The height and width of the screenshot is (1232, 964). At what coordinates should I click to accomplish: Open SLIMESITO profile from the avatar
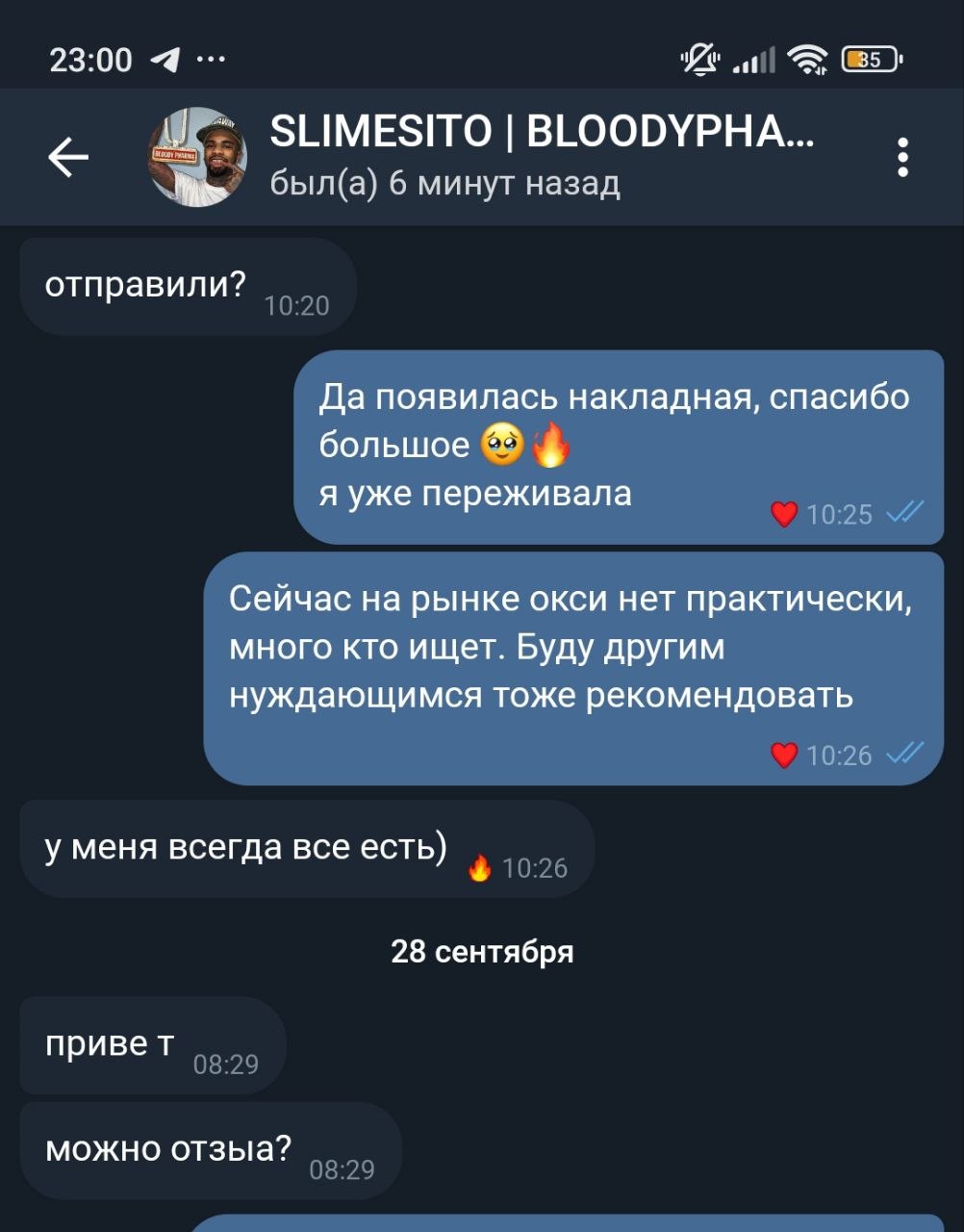click(197, 157)
